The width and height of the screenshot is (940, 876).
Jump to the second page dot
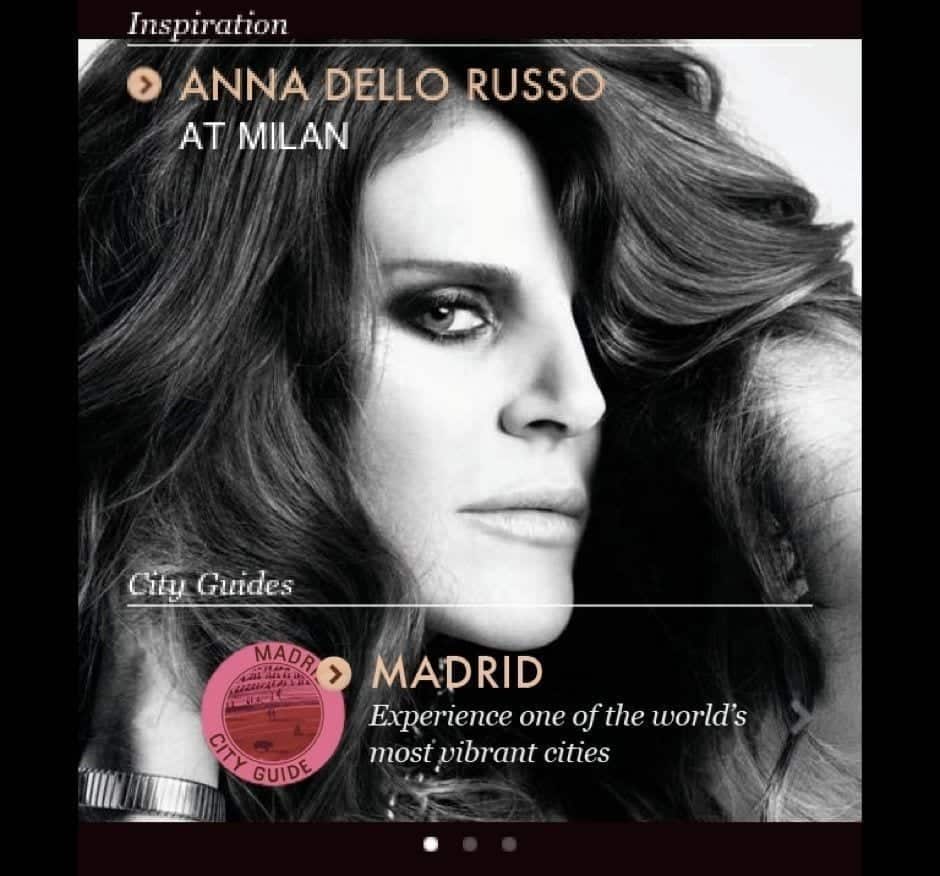point(470,845)
